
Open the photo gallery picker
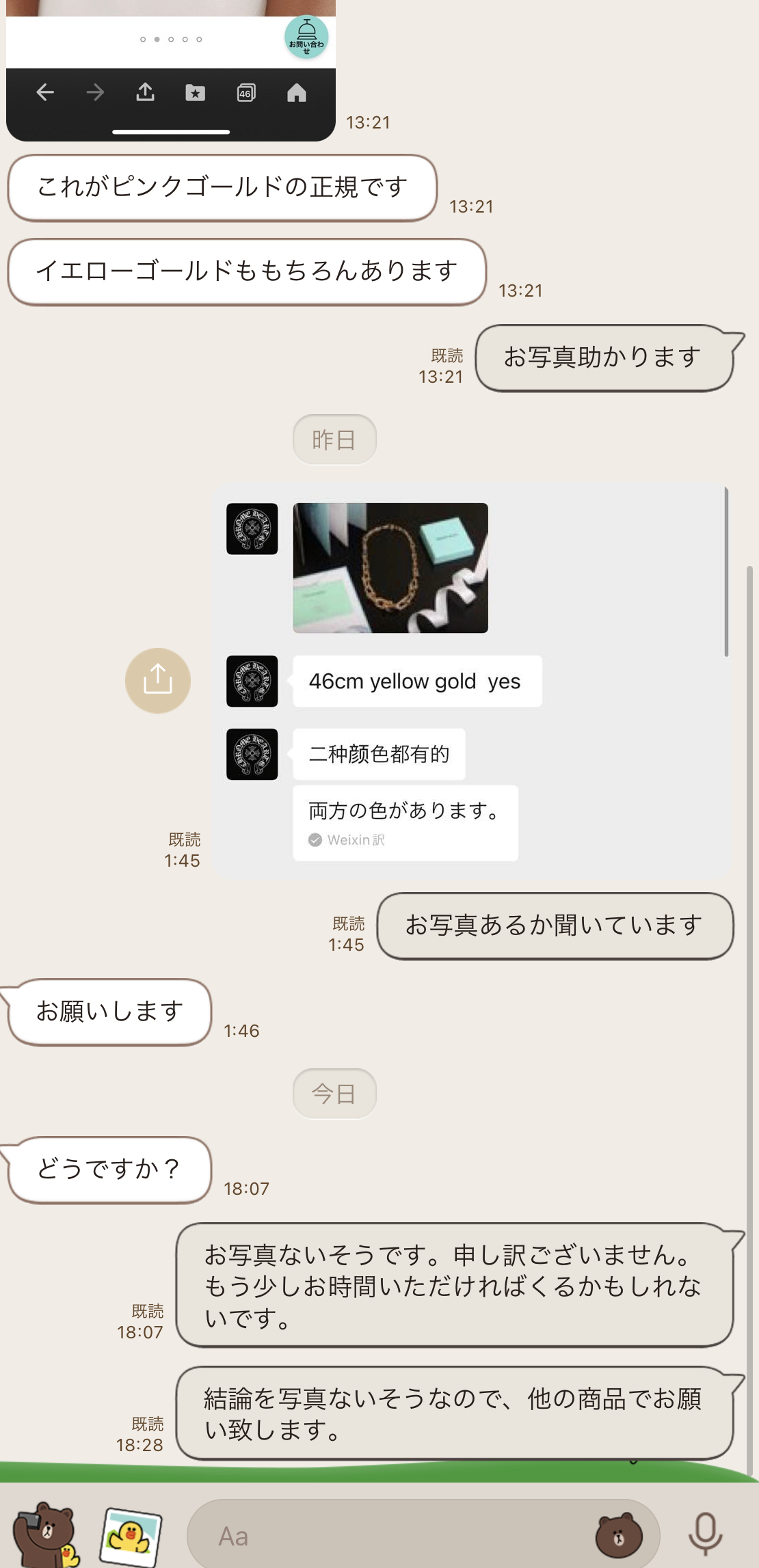pos(131,1535)
